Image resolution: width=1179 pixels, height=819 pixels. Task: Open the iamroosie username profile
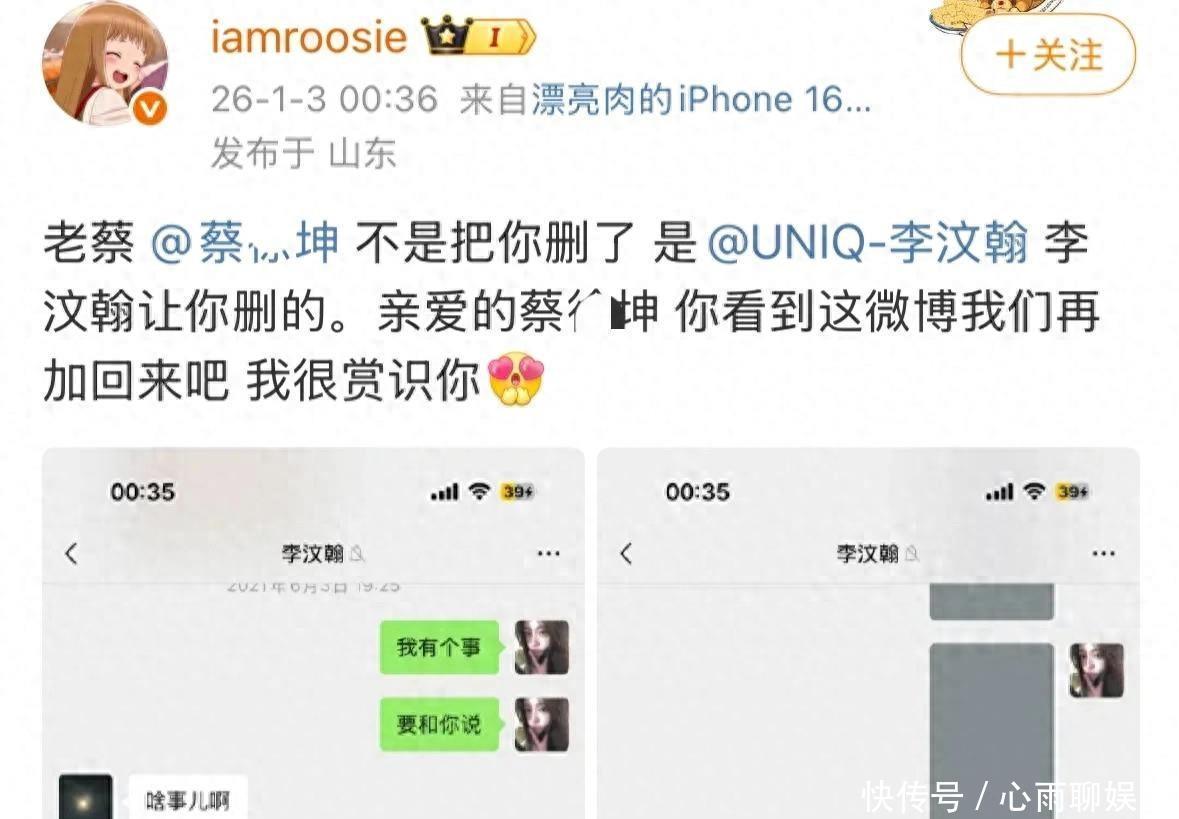[309, 36]
